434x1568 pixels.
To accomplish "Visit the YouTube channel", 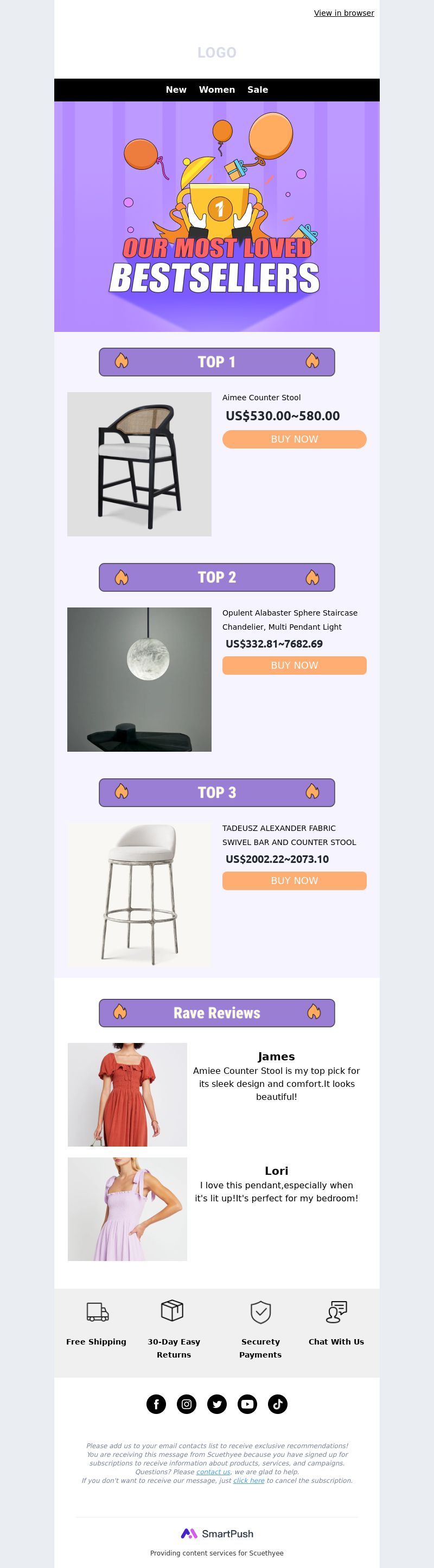I will click(247, 1404).
